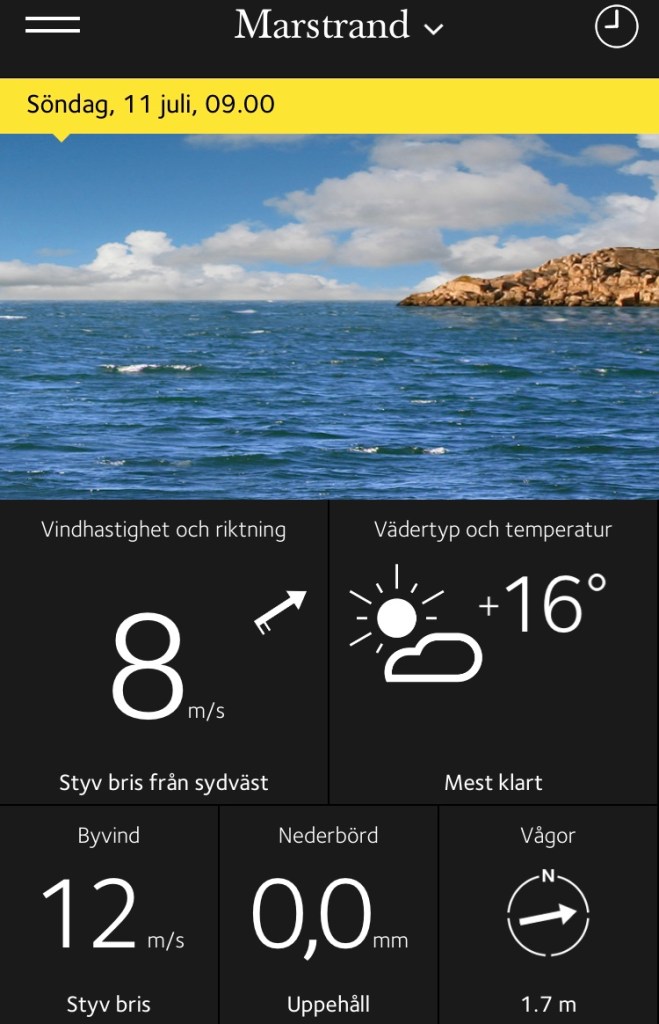Open the Vågor wave tile
The width and height of the screenshot is (659, 1024).
(548, 914)
